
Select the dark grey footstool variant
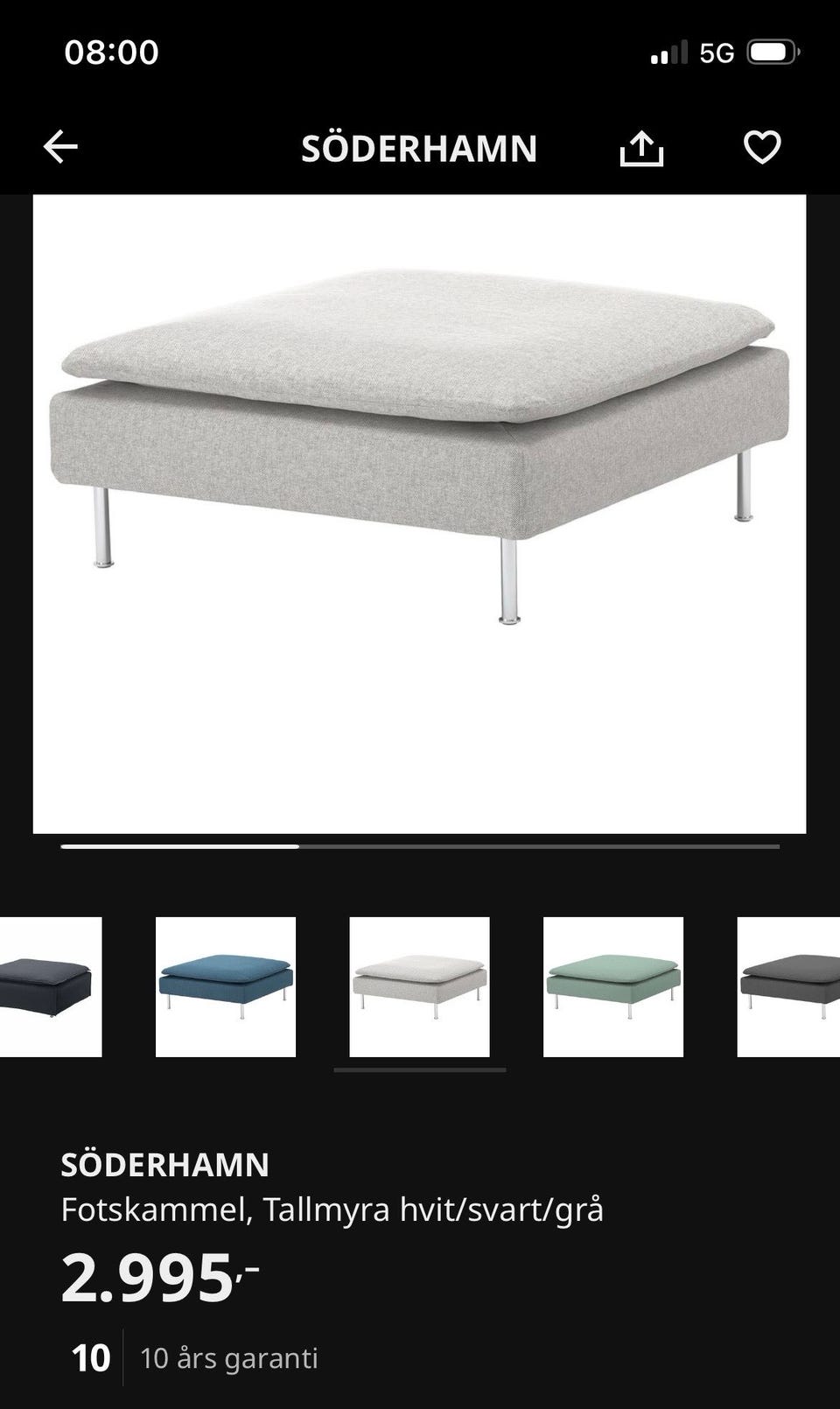coord(788,987)
